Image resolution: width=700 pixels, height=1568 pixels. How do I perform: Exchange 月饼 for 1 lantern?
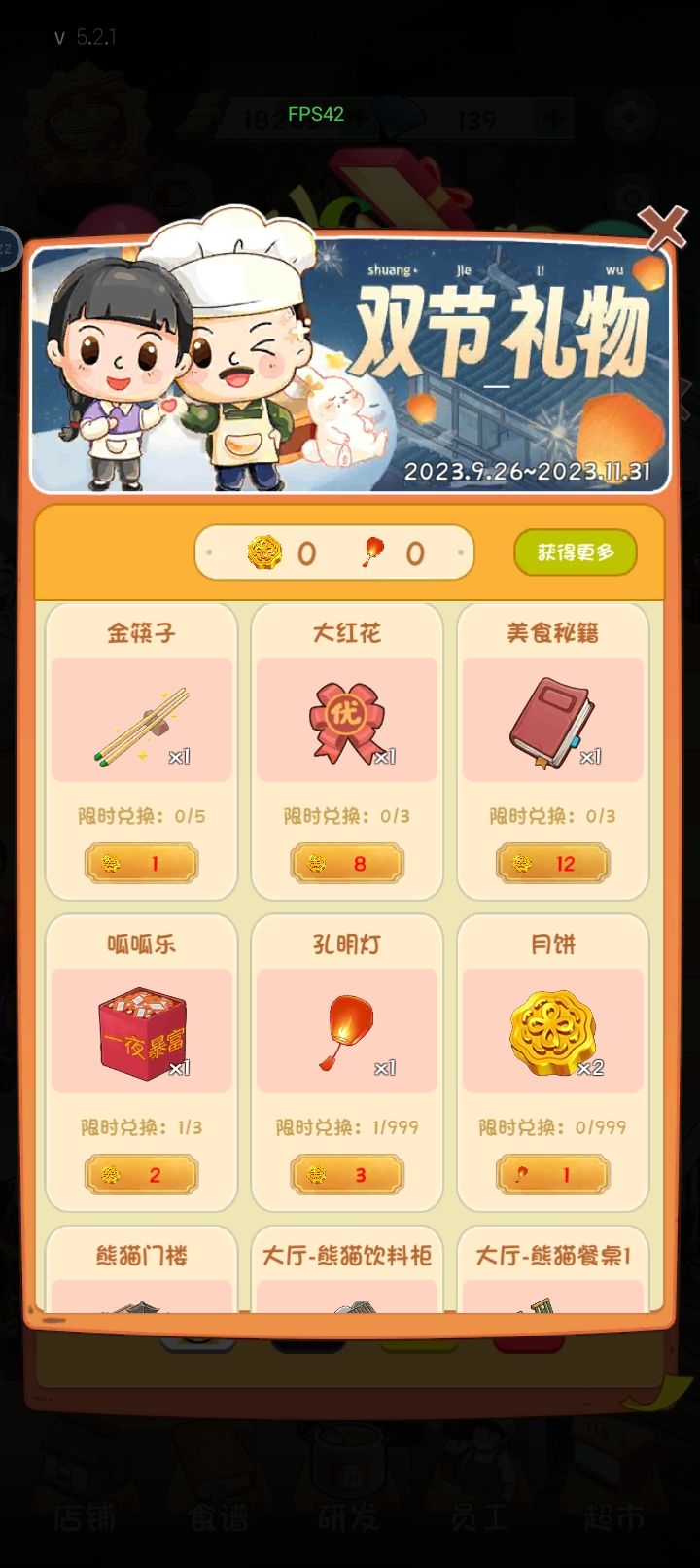(553, 1174)
